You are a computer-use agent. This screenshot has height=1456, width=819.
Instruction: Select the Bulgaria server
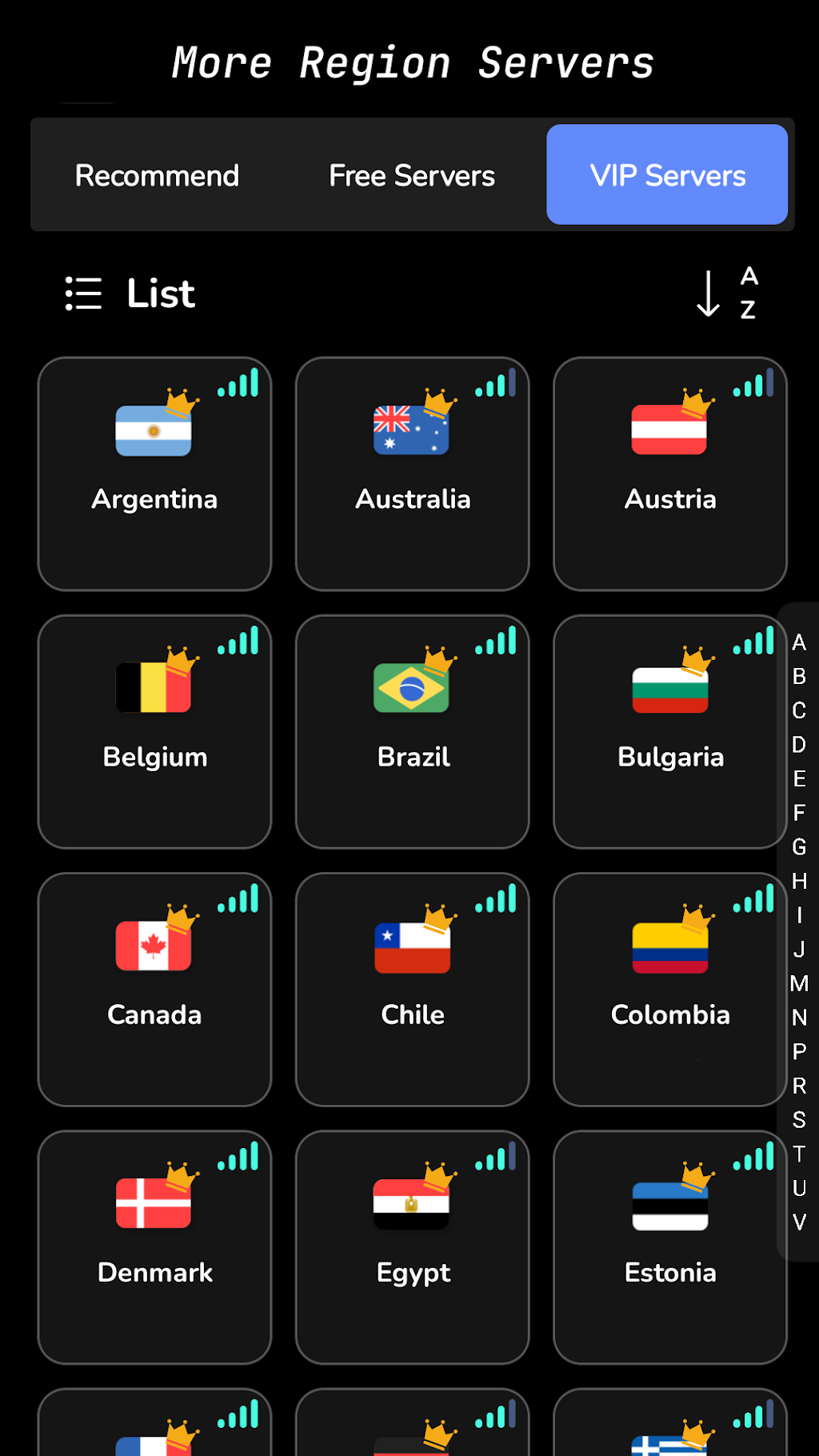pyautogui.click(x=670, y=731)
